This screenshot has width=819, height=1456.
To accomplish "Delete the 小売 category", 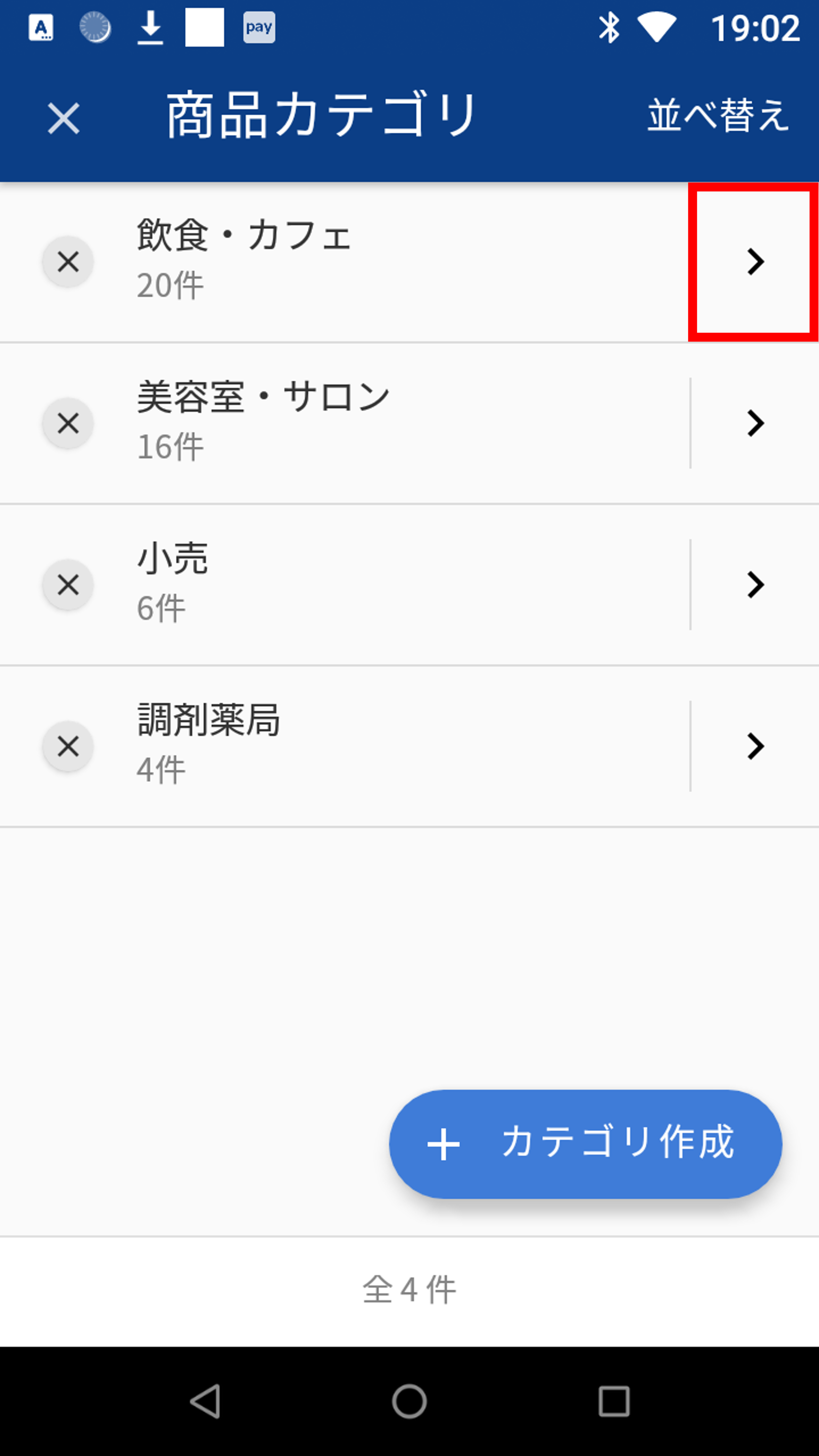I will 68,585.
